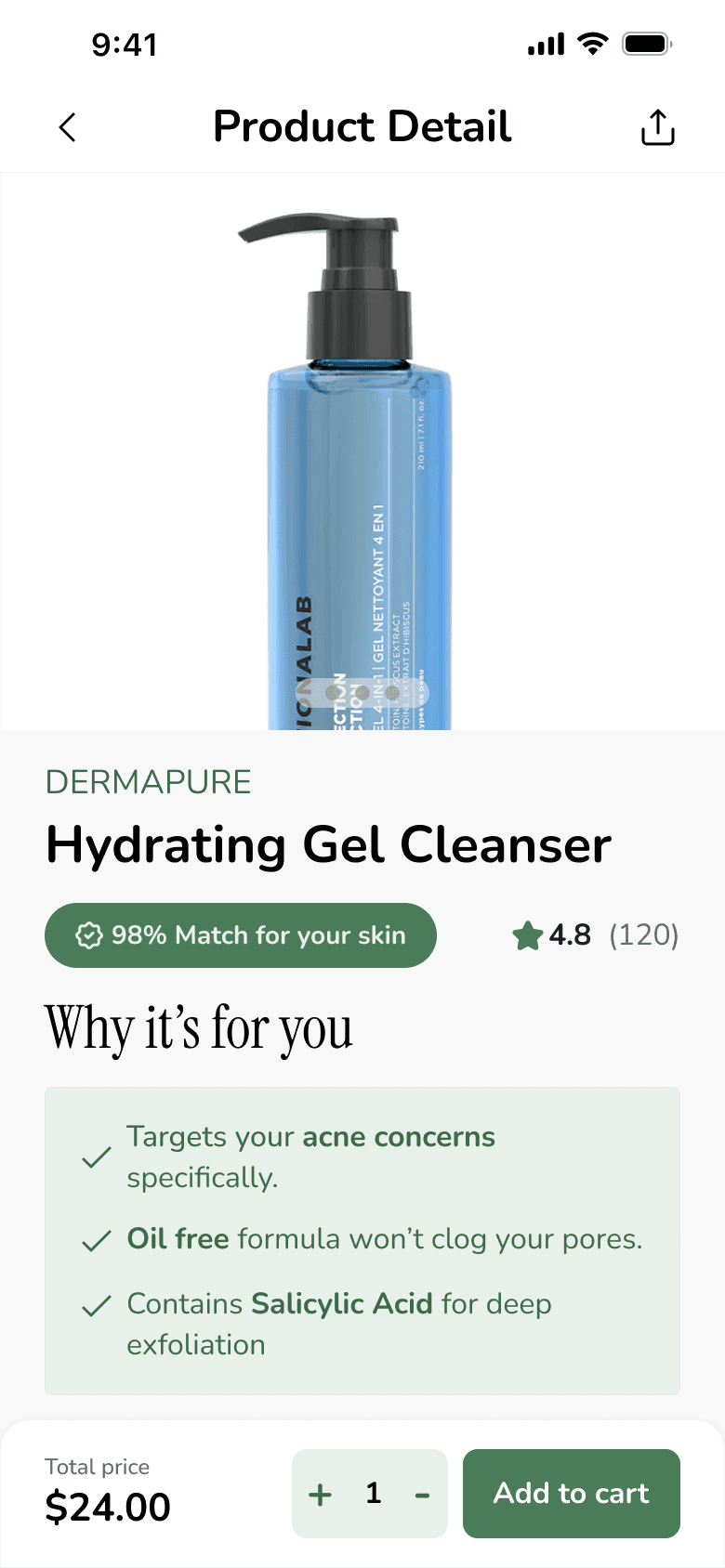The height and width of the screenshot is (1568, 725).
Task: Increase quantity using the plus control
Action: (x=319, y=1494)
